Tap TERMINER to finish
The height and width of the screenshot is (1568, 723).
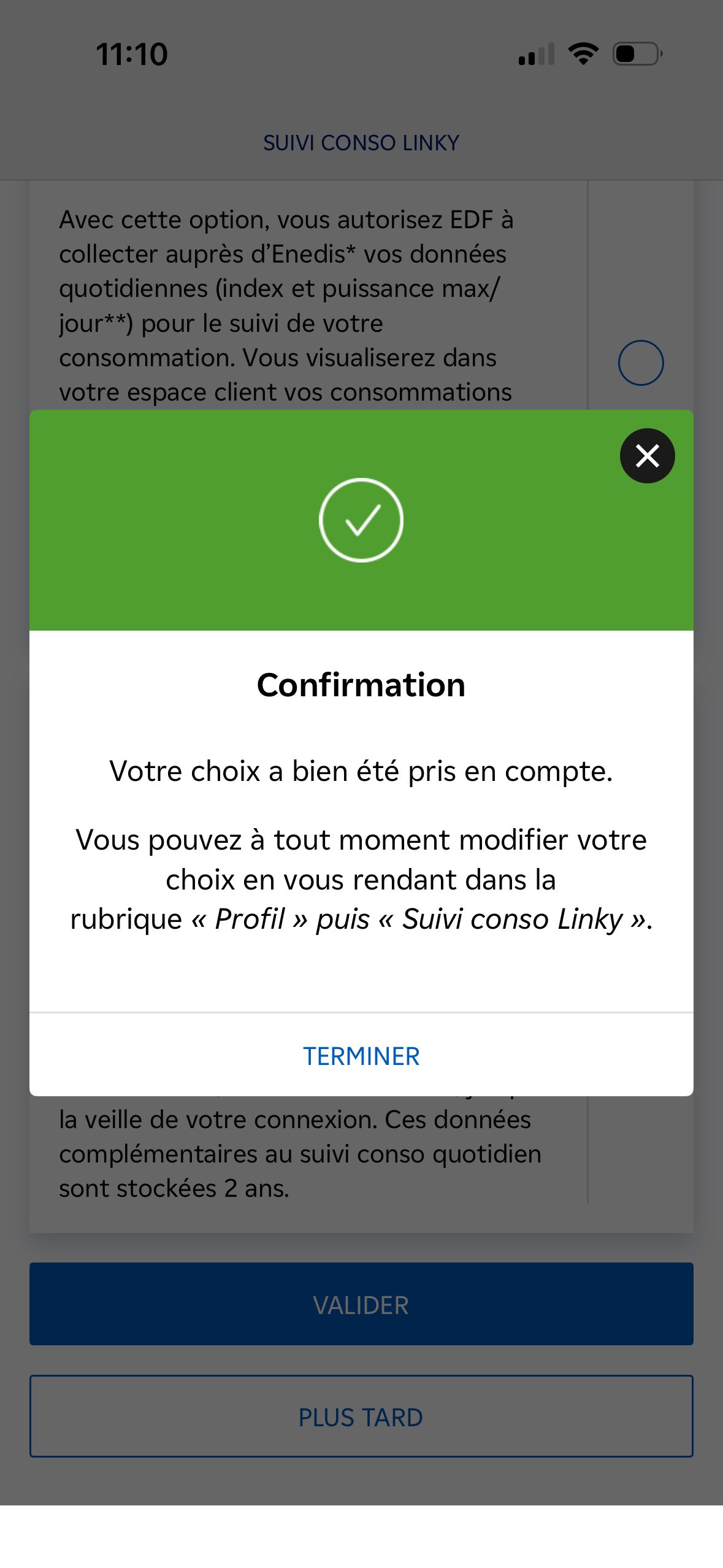(x=361, y=1056)
